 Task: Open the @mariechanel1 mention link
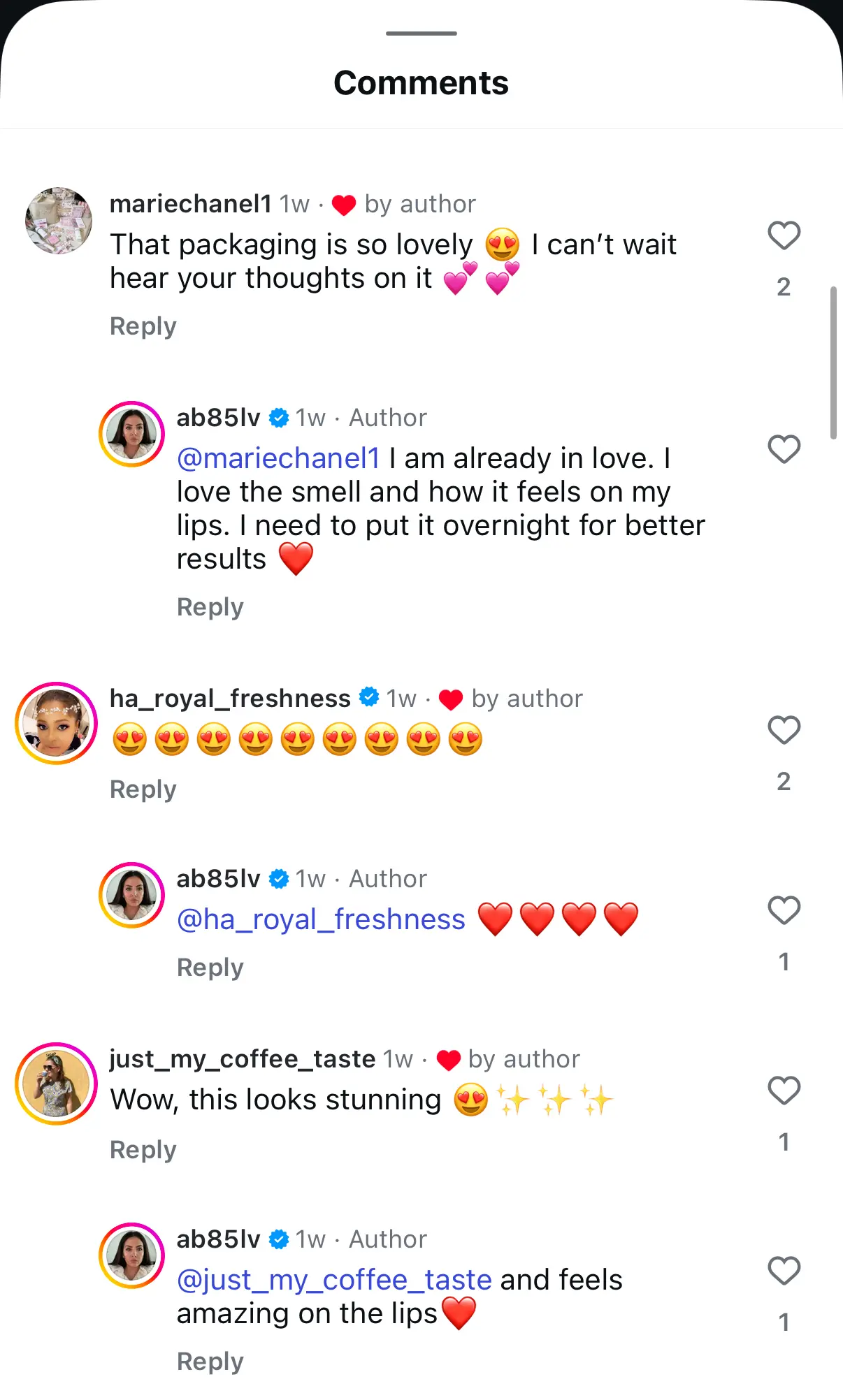point(278,458)
